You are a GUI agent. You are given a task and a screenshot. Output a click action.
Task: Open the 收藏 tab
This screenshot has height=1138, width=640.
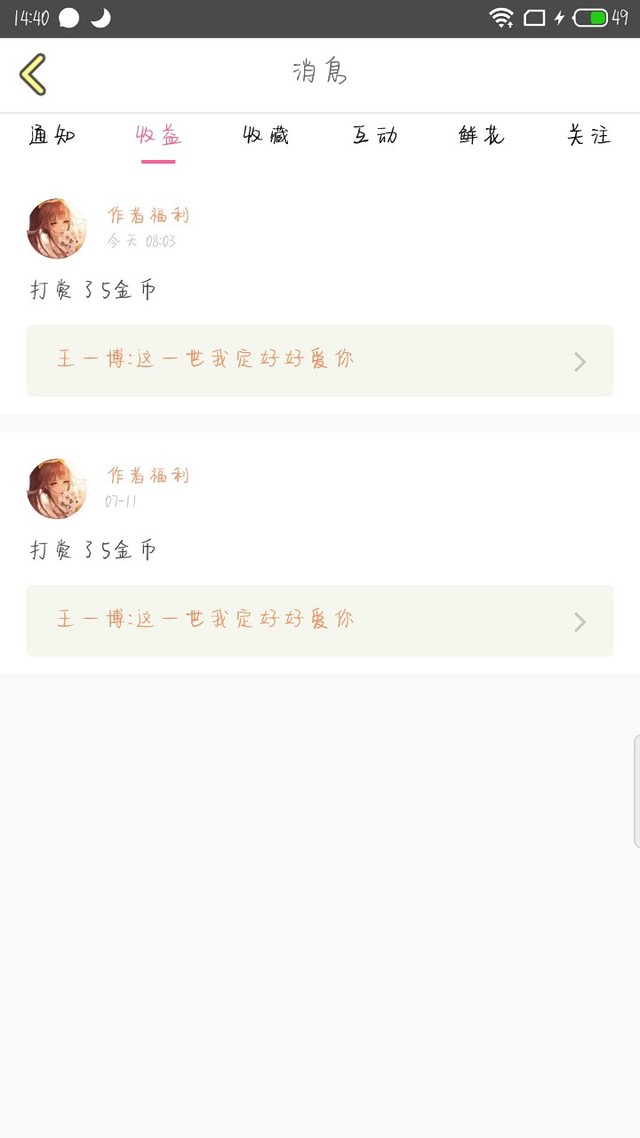pos(266,136)
